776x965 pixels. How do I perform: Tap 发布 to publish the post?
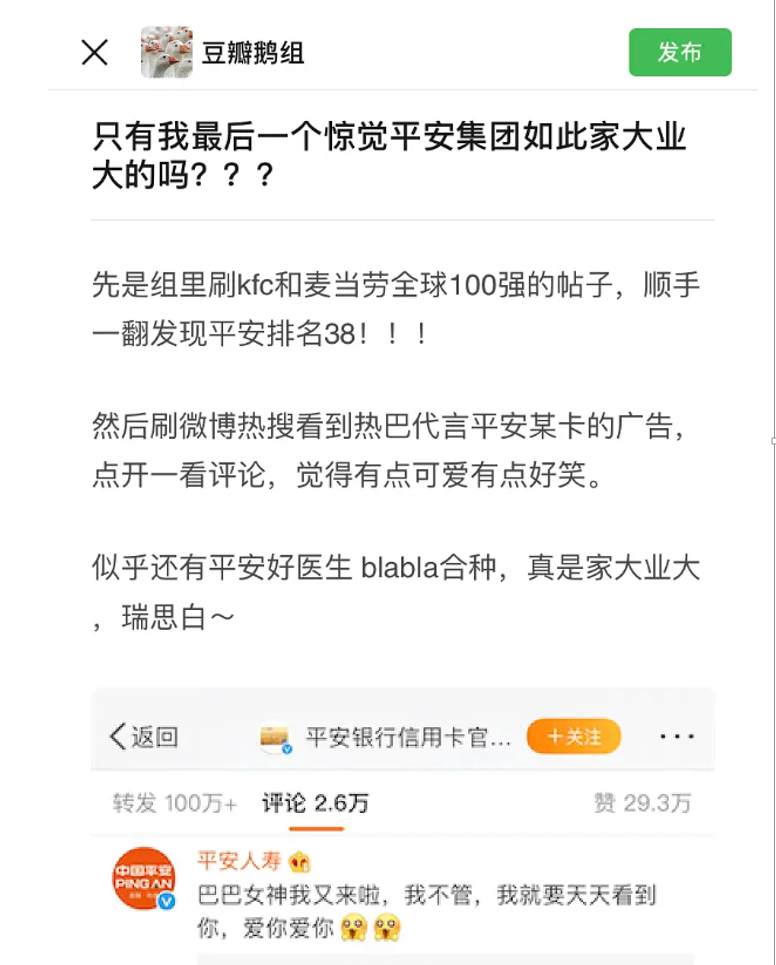(x=679, y=53)
